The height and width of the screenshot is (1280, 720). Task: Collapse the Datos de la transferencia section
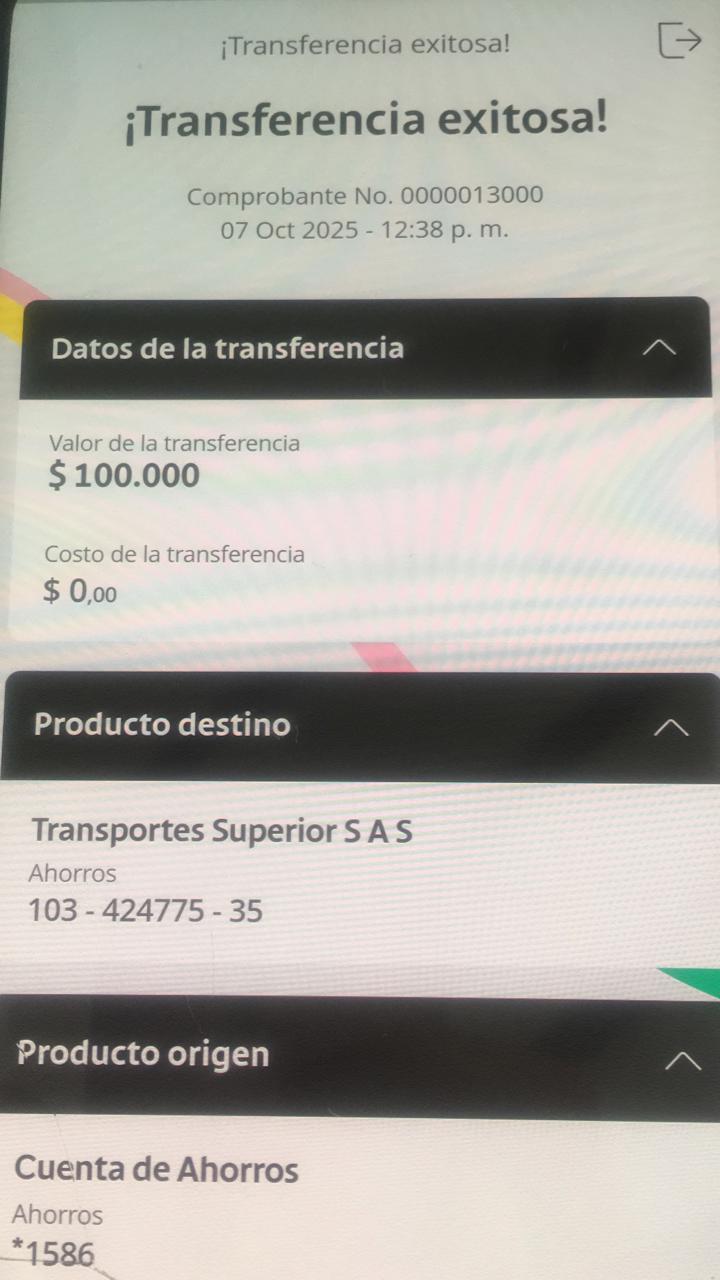(659, 348)
